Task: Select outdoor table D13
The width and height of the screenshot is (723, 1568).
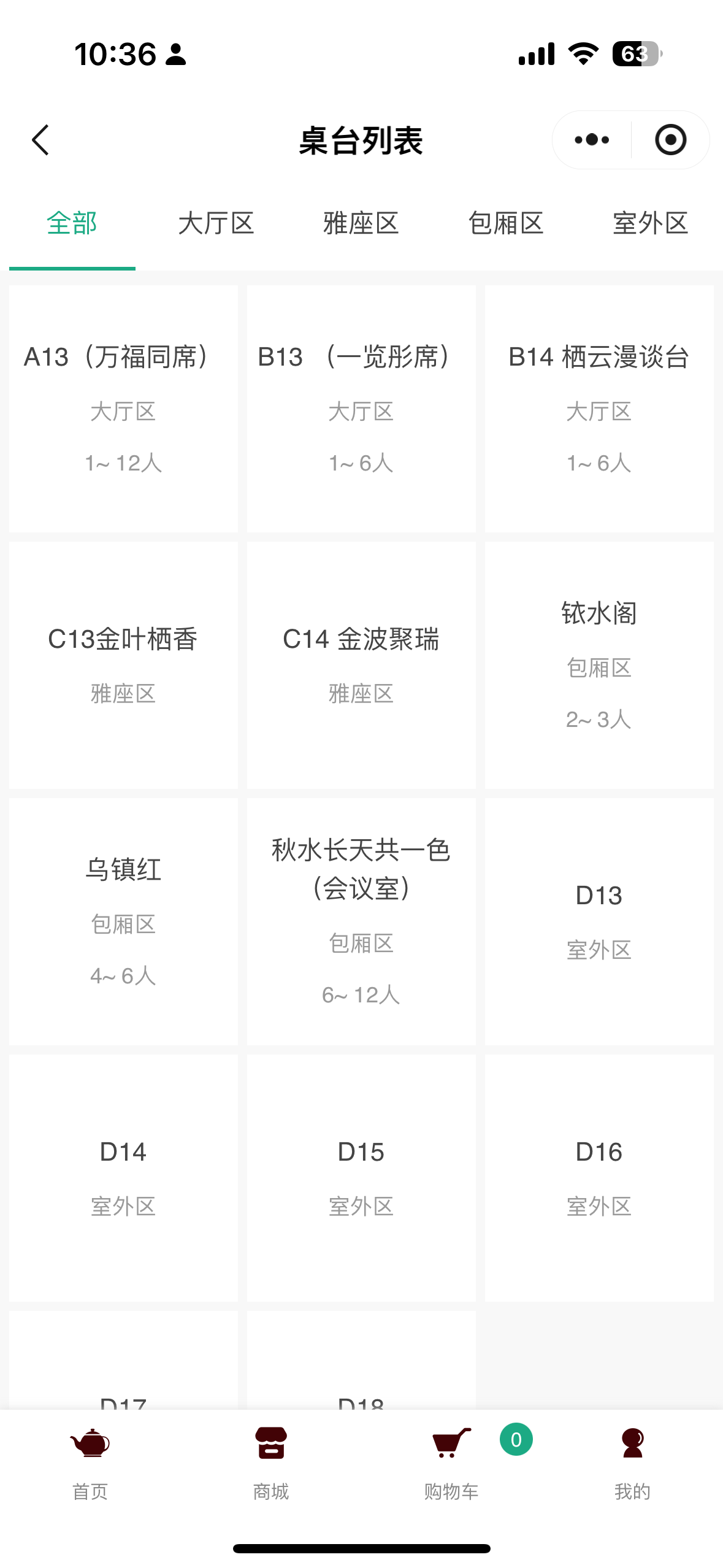Action: 599,922
